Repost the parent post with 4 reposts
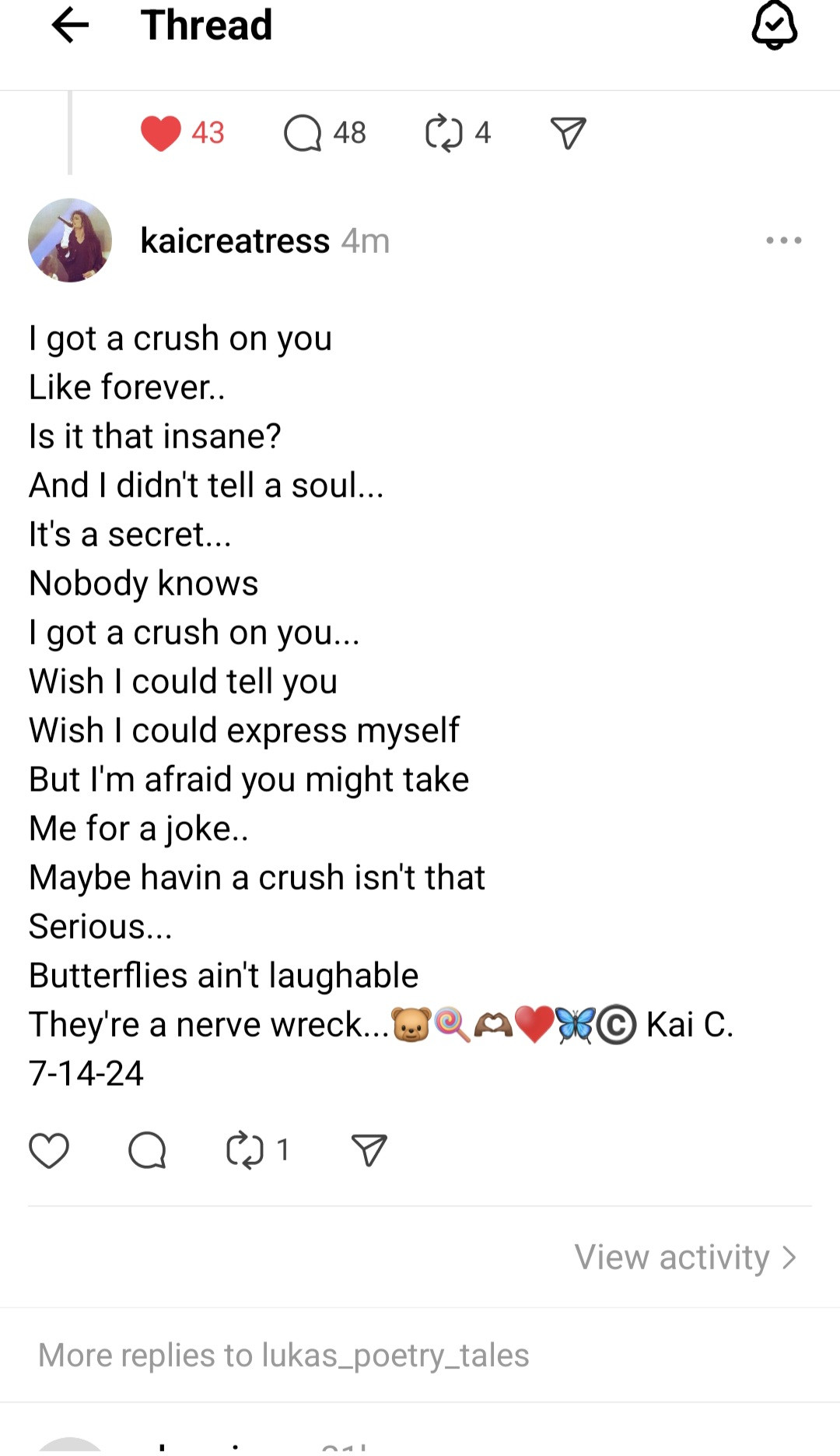Screen dimensions: 840x1456 [x=444, y=133]
